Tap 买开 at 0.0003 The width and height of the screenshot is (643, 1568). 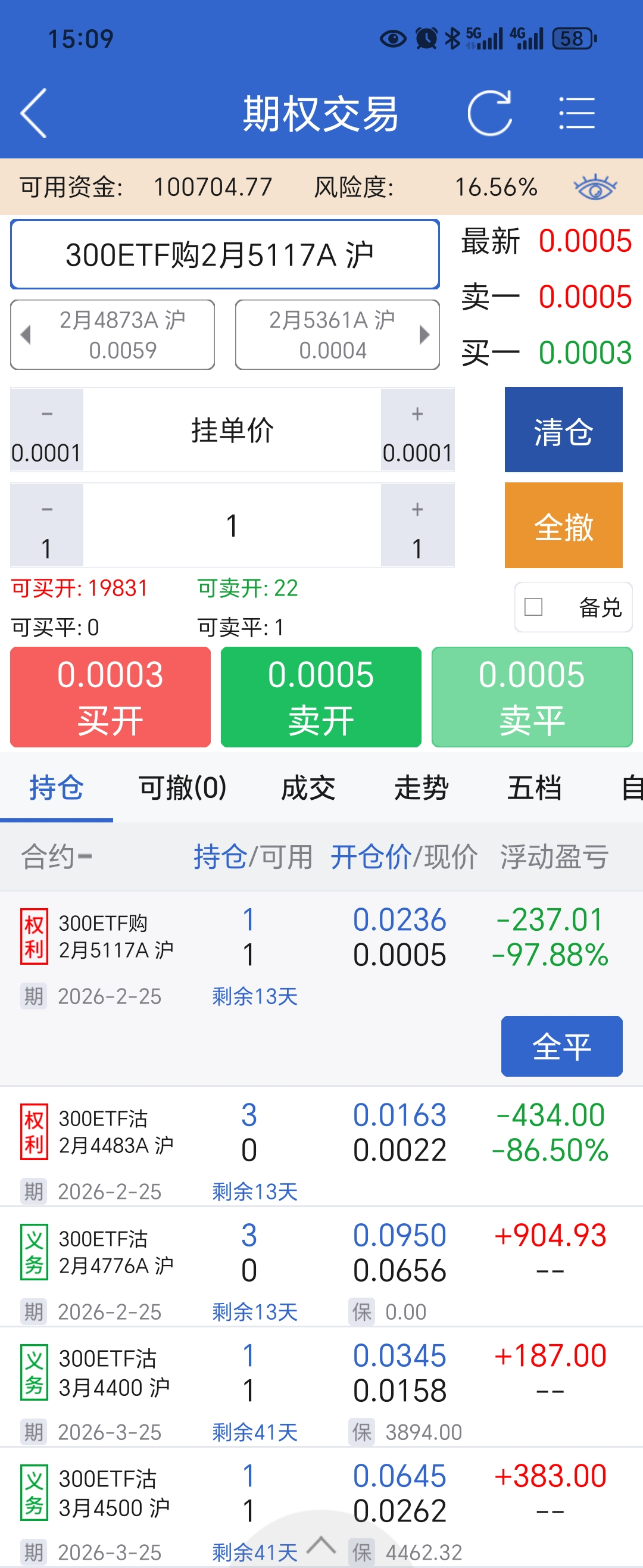pyautogui.click(x=110, y=697)
